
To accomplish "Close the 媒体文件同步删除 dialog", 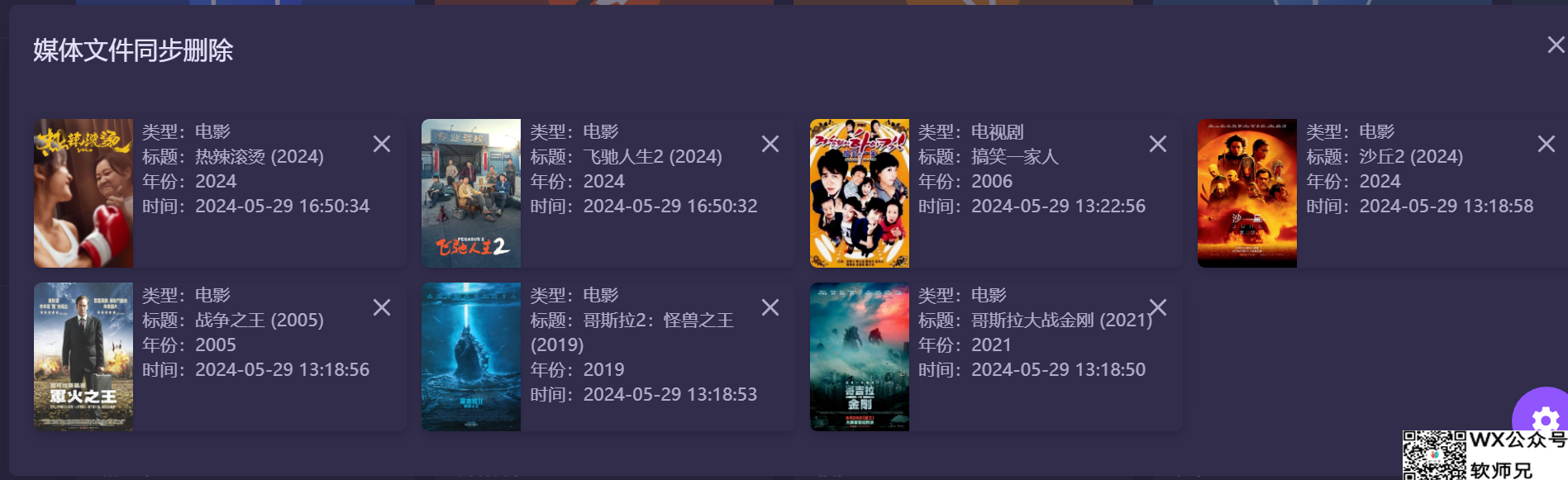I will 1556,45.
